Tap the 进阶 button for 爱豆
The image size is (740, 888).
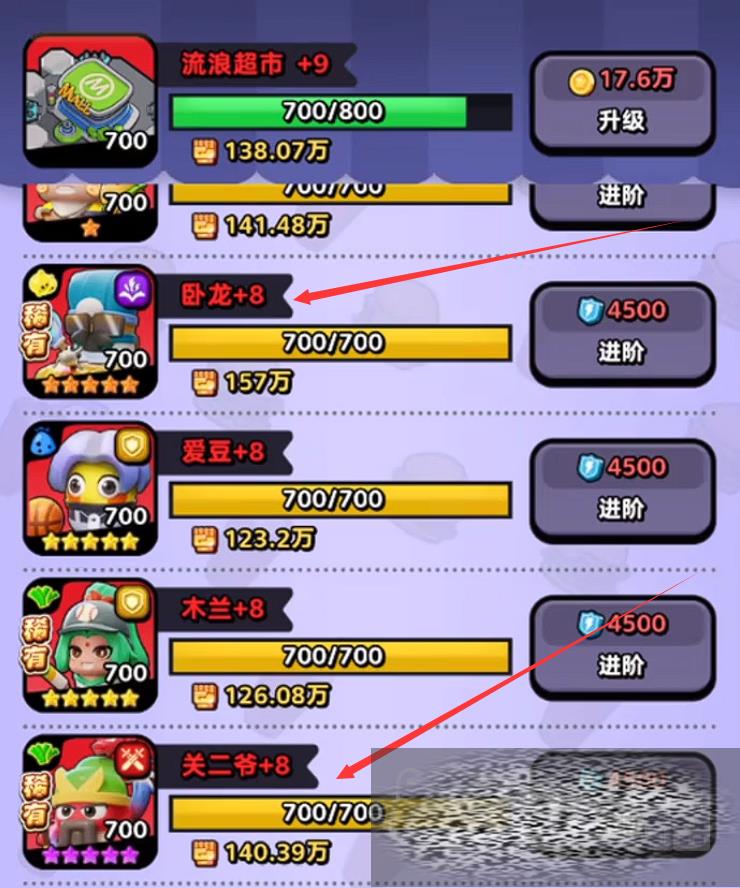tap(622, 490)
